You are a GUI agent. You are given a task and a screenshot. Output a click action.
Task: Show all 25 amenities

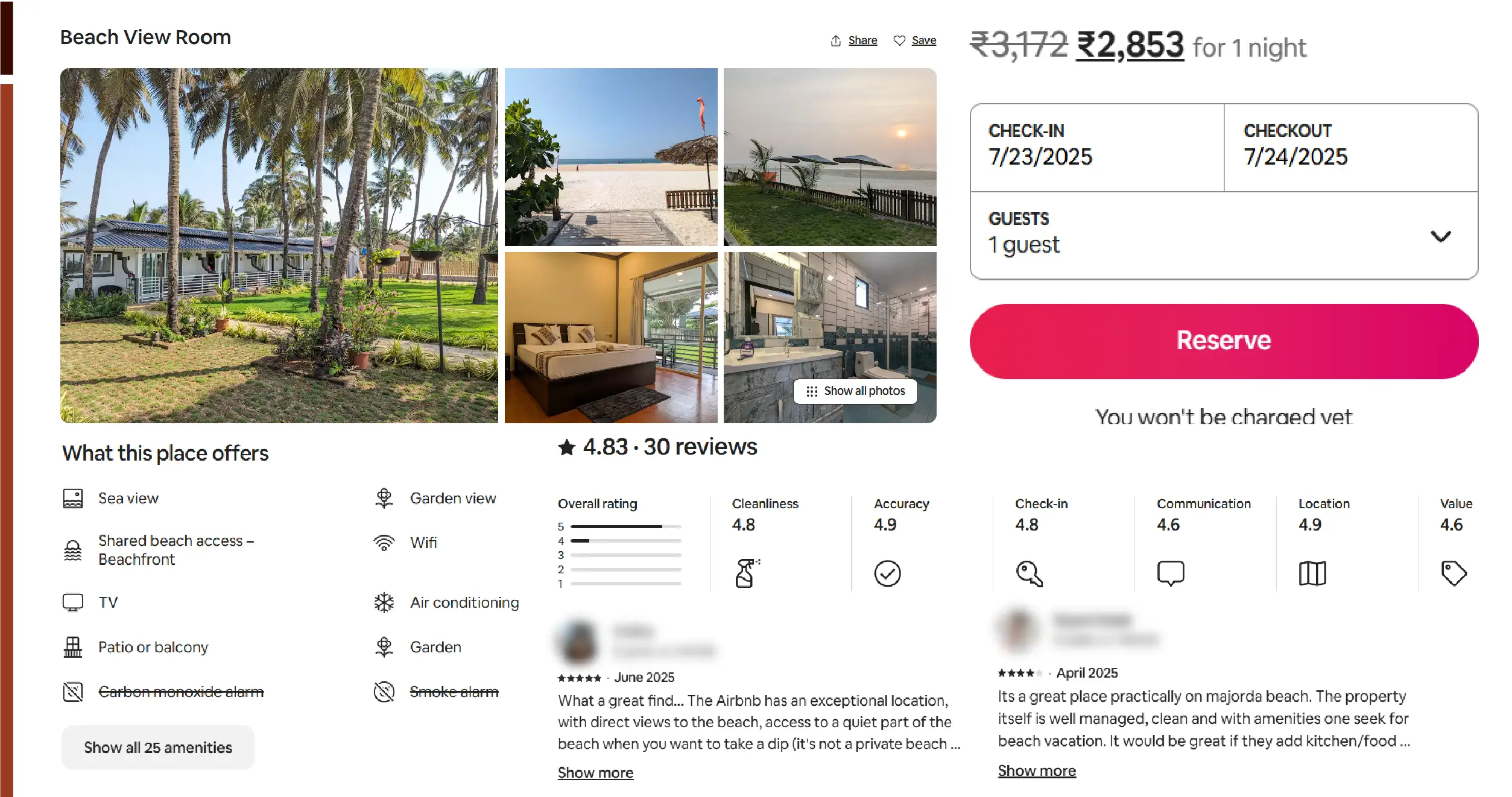tap(158, 748)
